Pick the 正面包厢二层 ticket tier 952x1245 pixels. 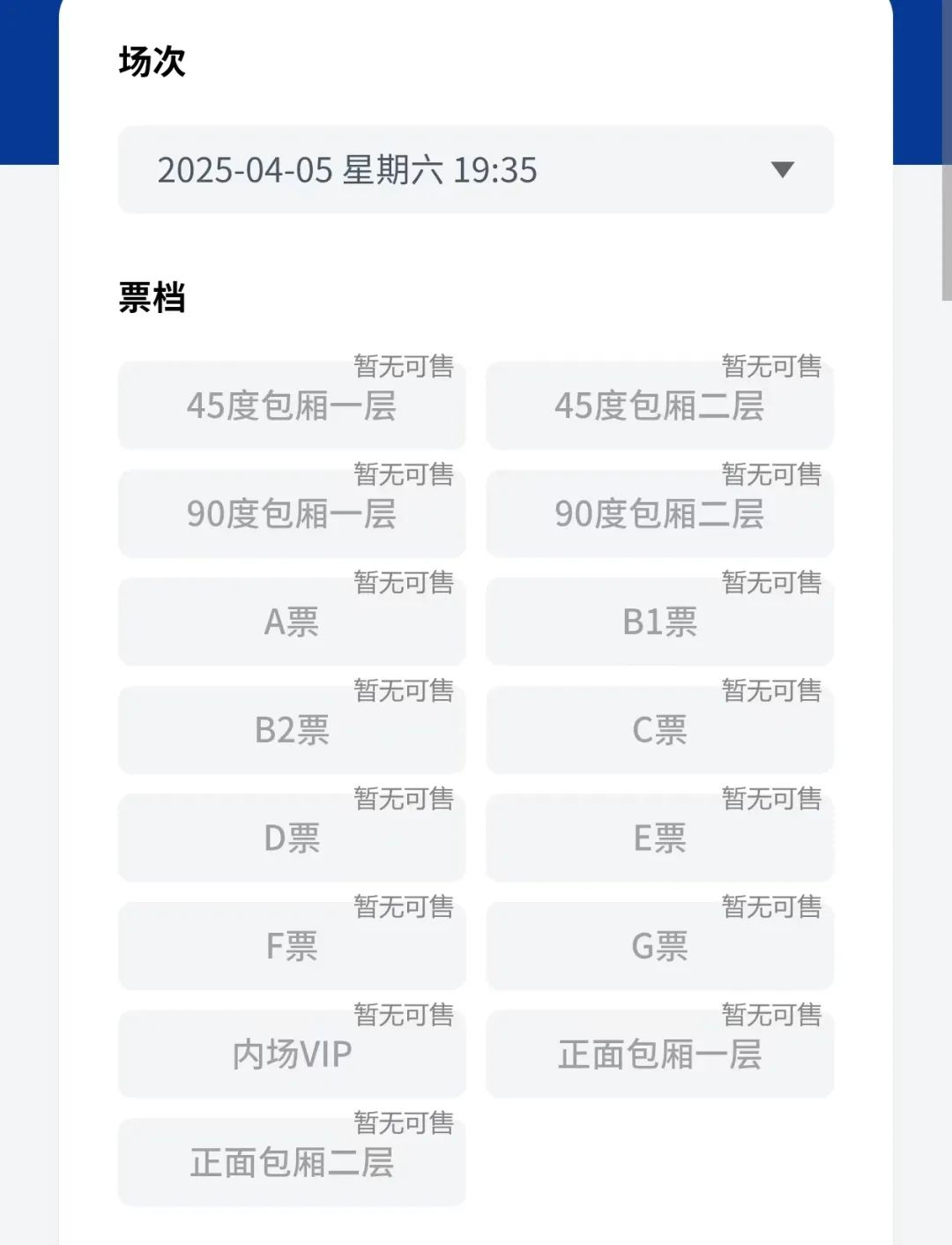(292, 1163)
